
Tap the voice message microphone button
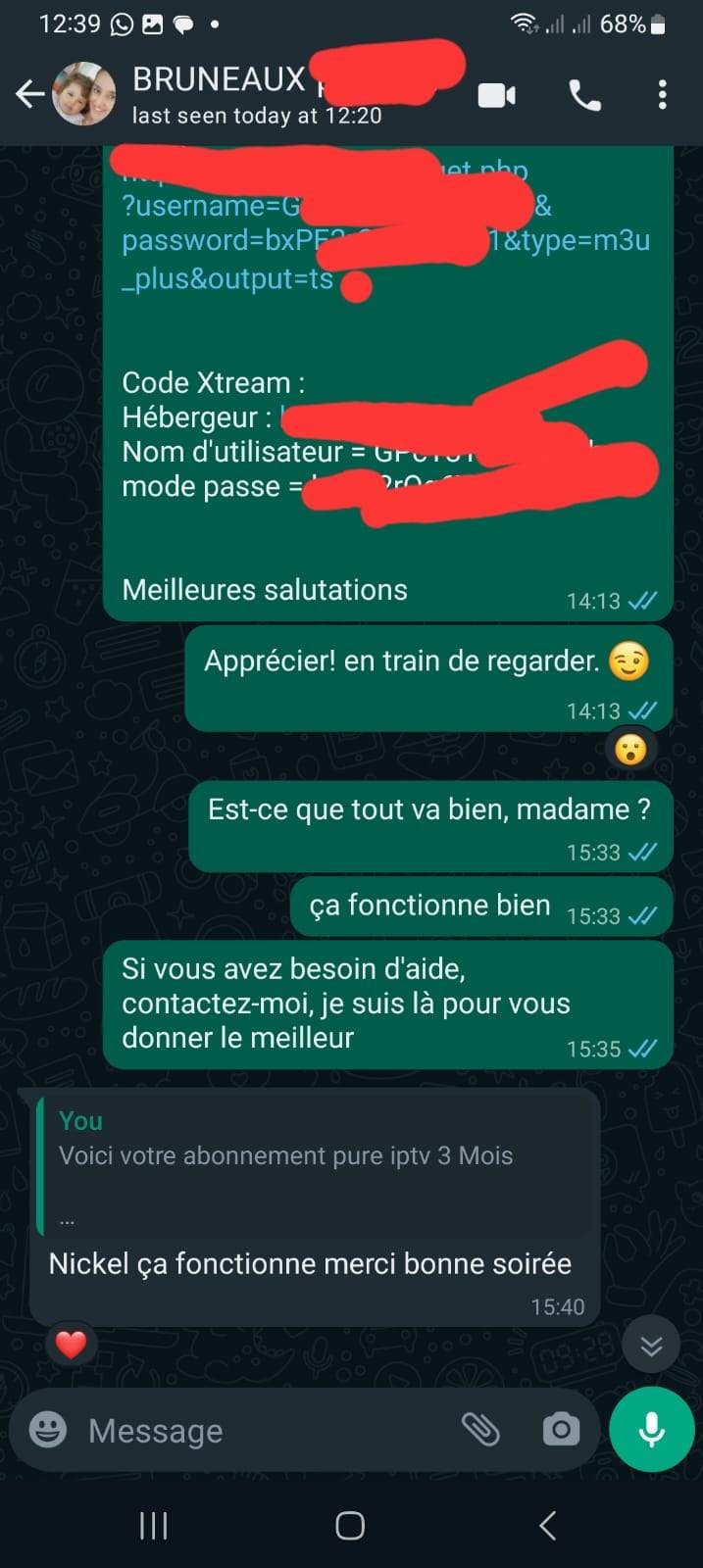point(651,1430)
